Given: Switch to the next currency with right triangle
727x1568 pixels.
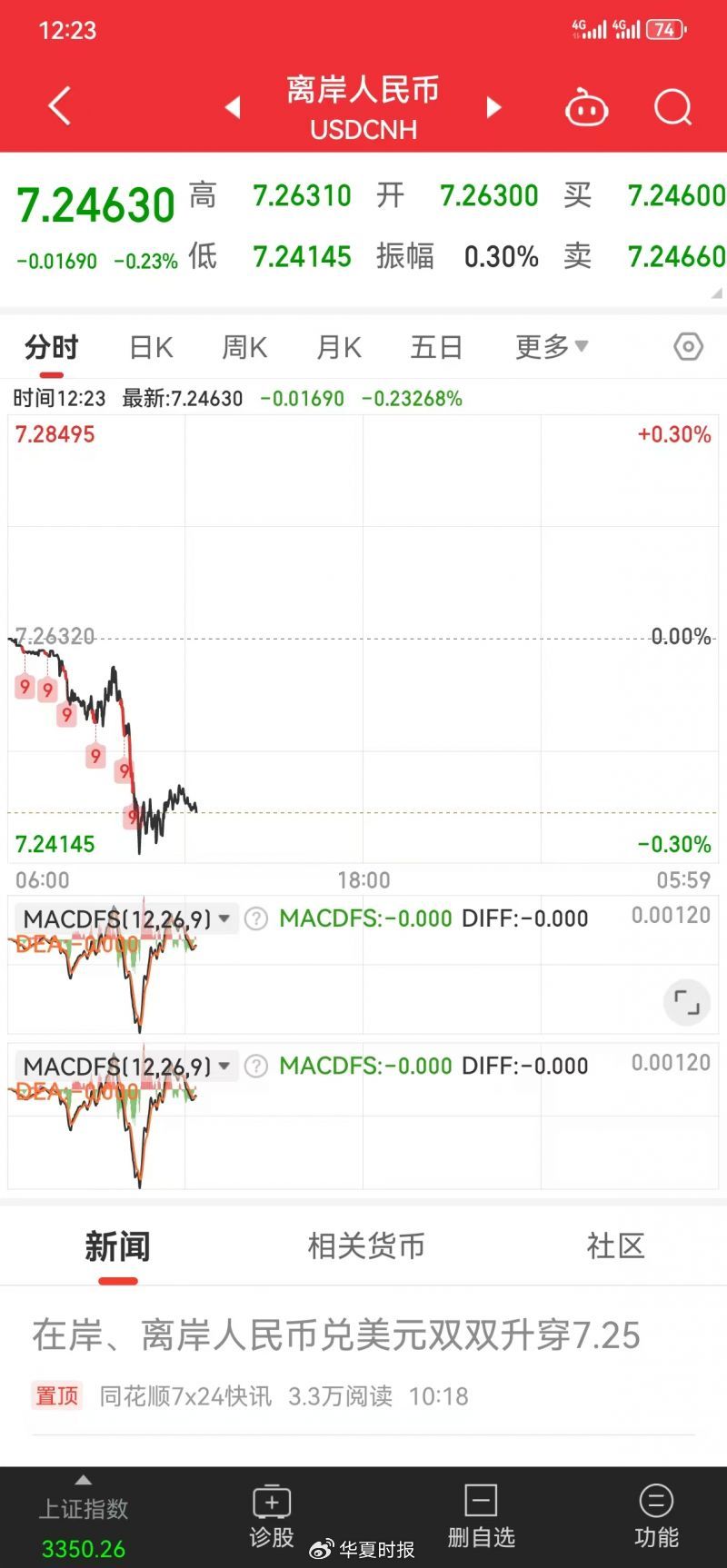Looking at the screenshot, I should point(493,107).
